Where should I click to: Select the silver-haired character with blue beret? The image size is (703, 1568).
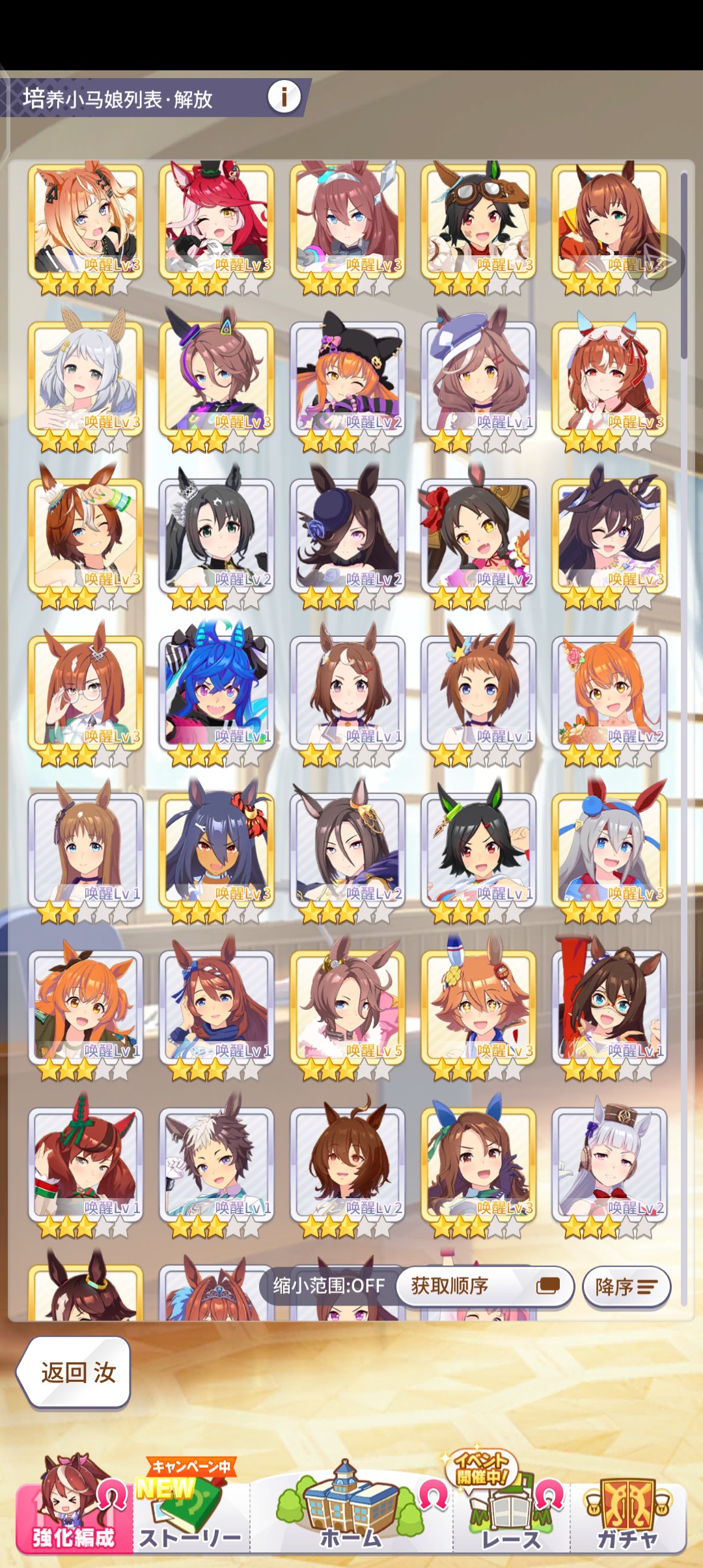(x=609, y=849)
